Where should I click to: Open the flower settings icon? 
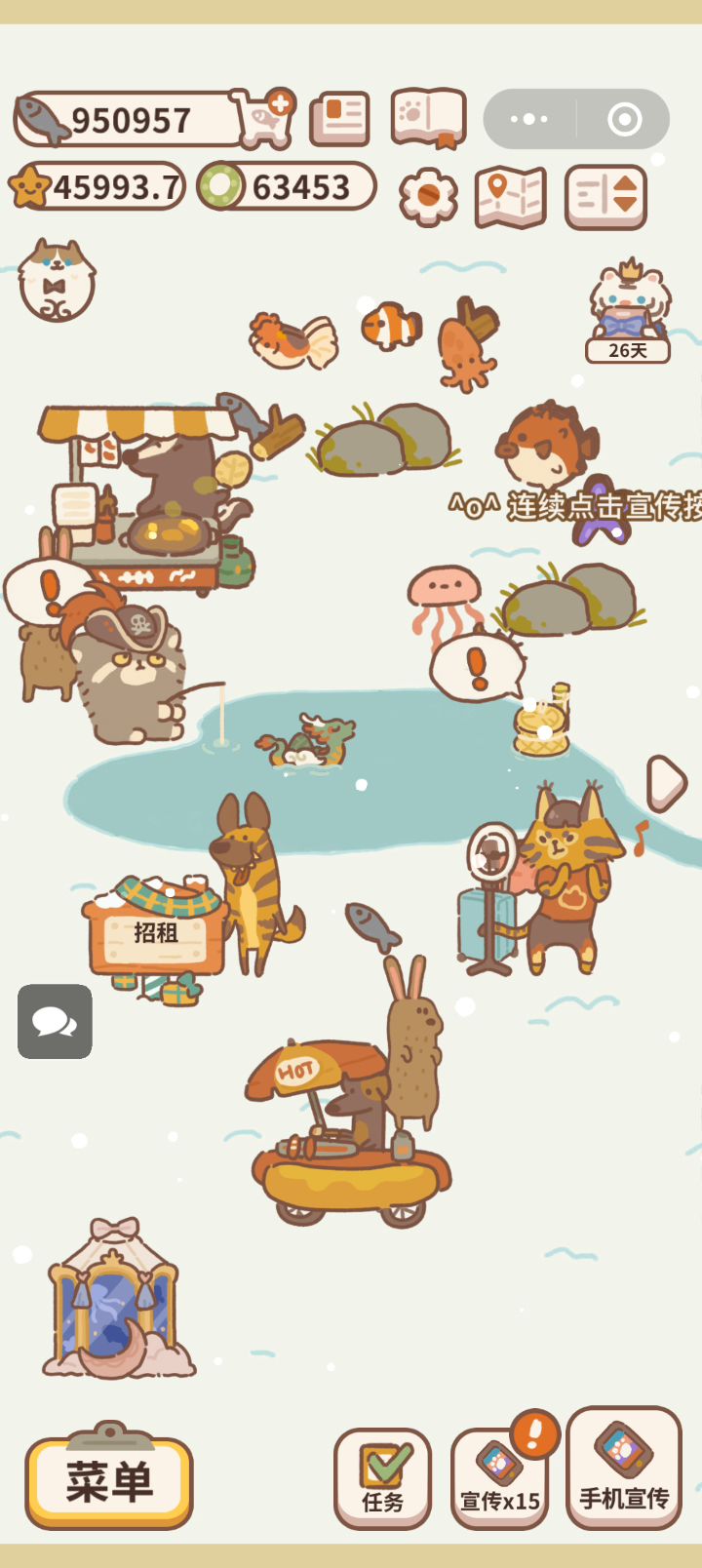(428, 196)
